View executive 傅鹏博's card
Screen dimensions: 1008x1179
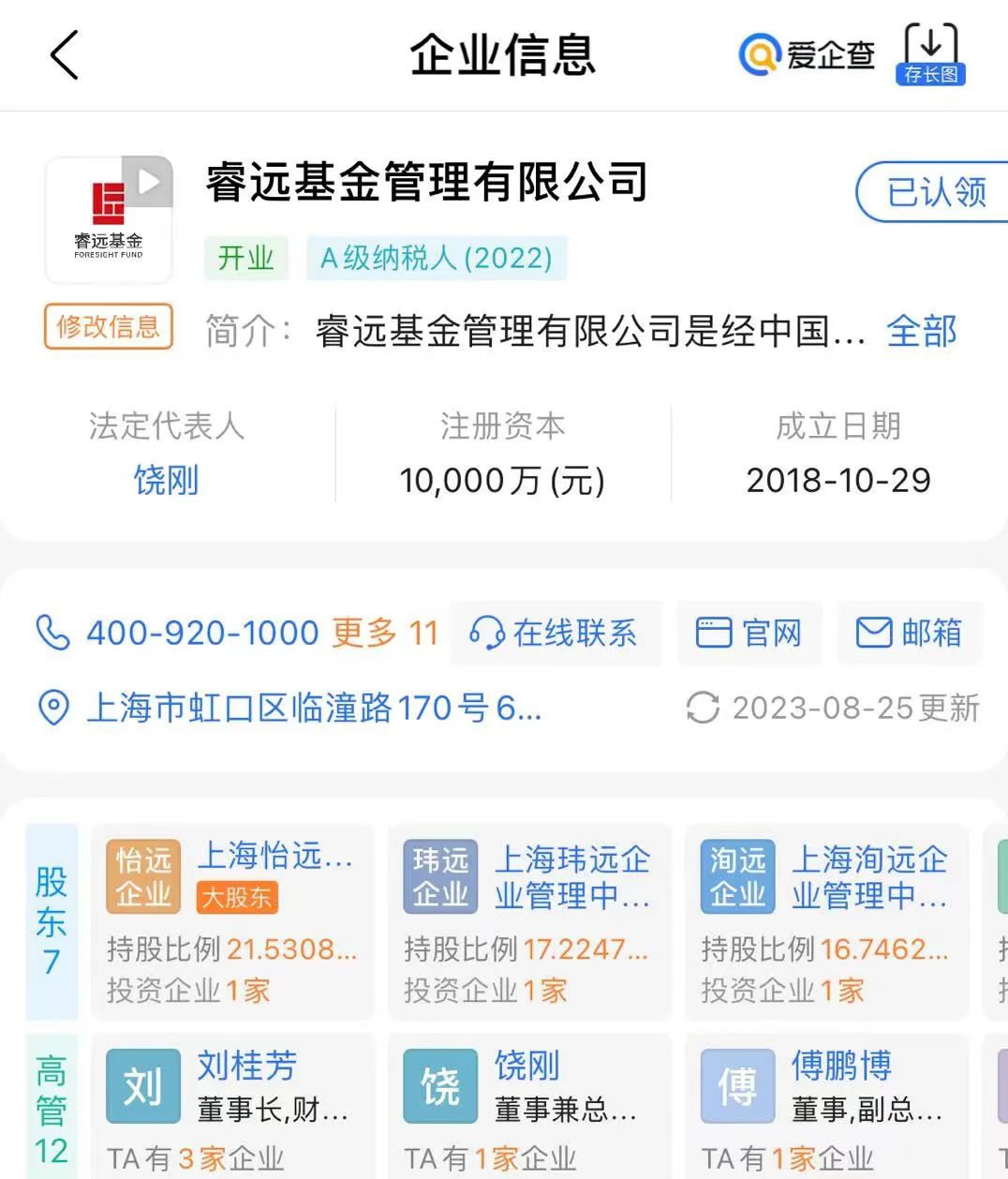pos(826,1106)
